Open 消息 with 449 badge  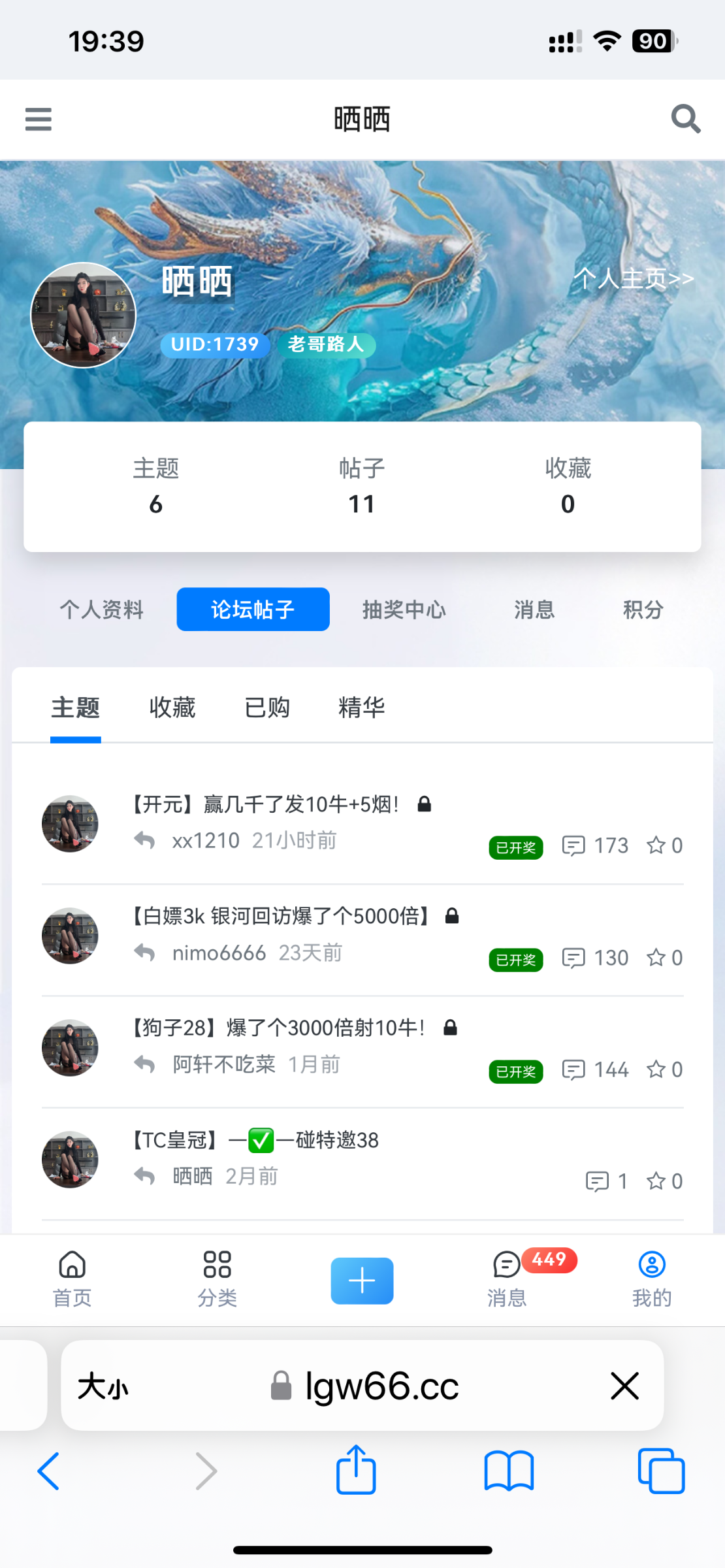(507, 1279)
